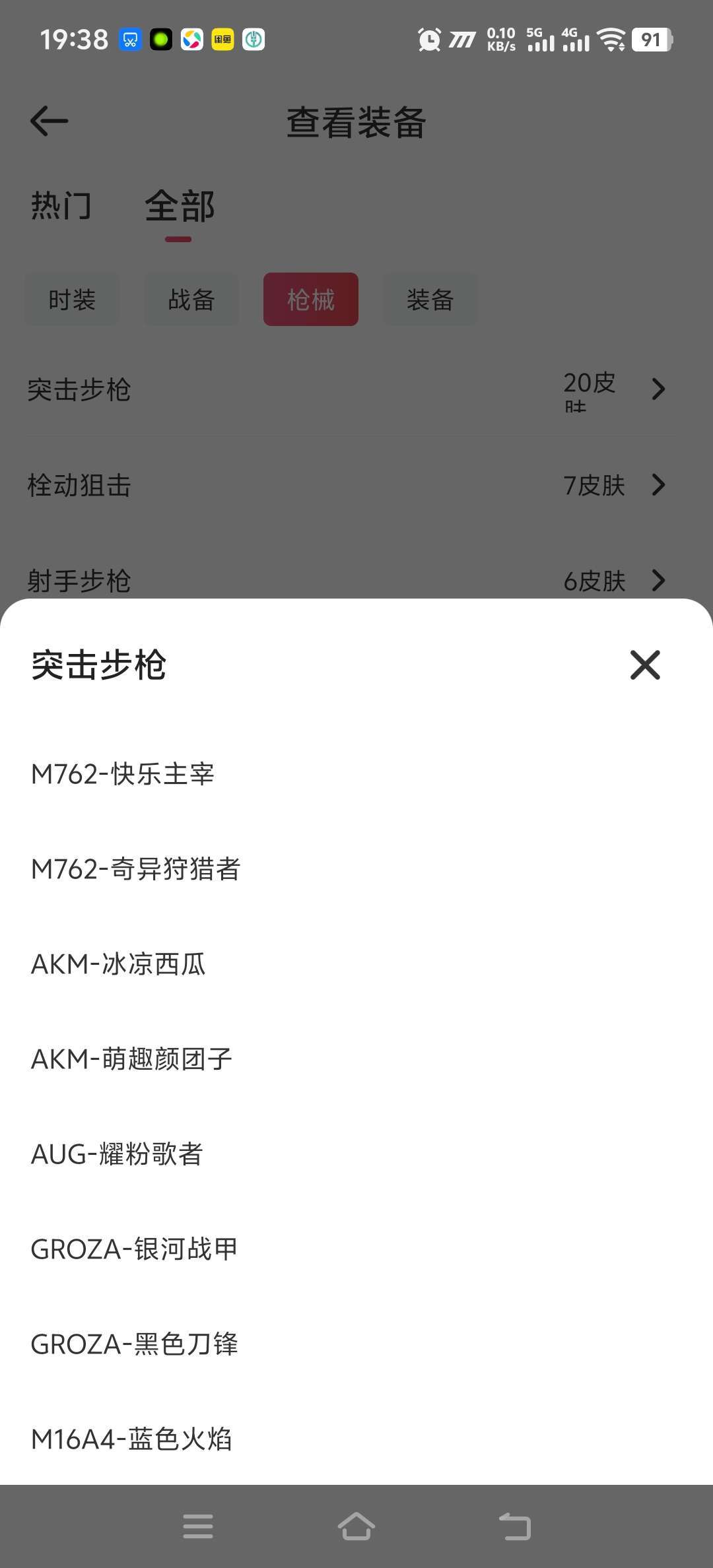
Task: Open the 射手步枪 skins list
Action: [x=356, y=581]
